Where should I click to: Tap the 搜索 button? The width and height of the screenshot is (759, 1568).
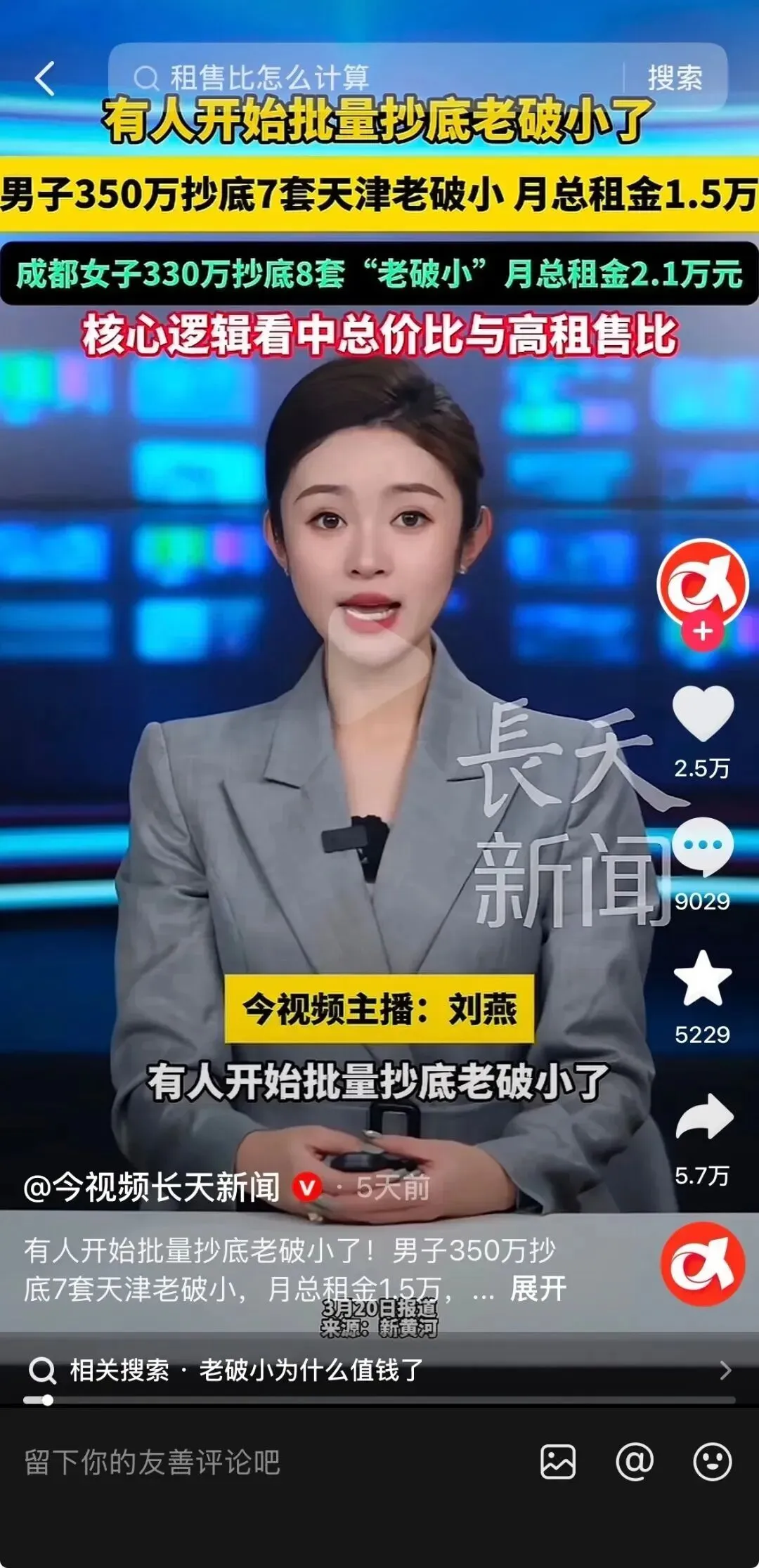(x=675, y=77)
